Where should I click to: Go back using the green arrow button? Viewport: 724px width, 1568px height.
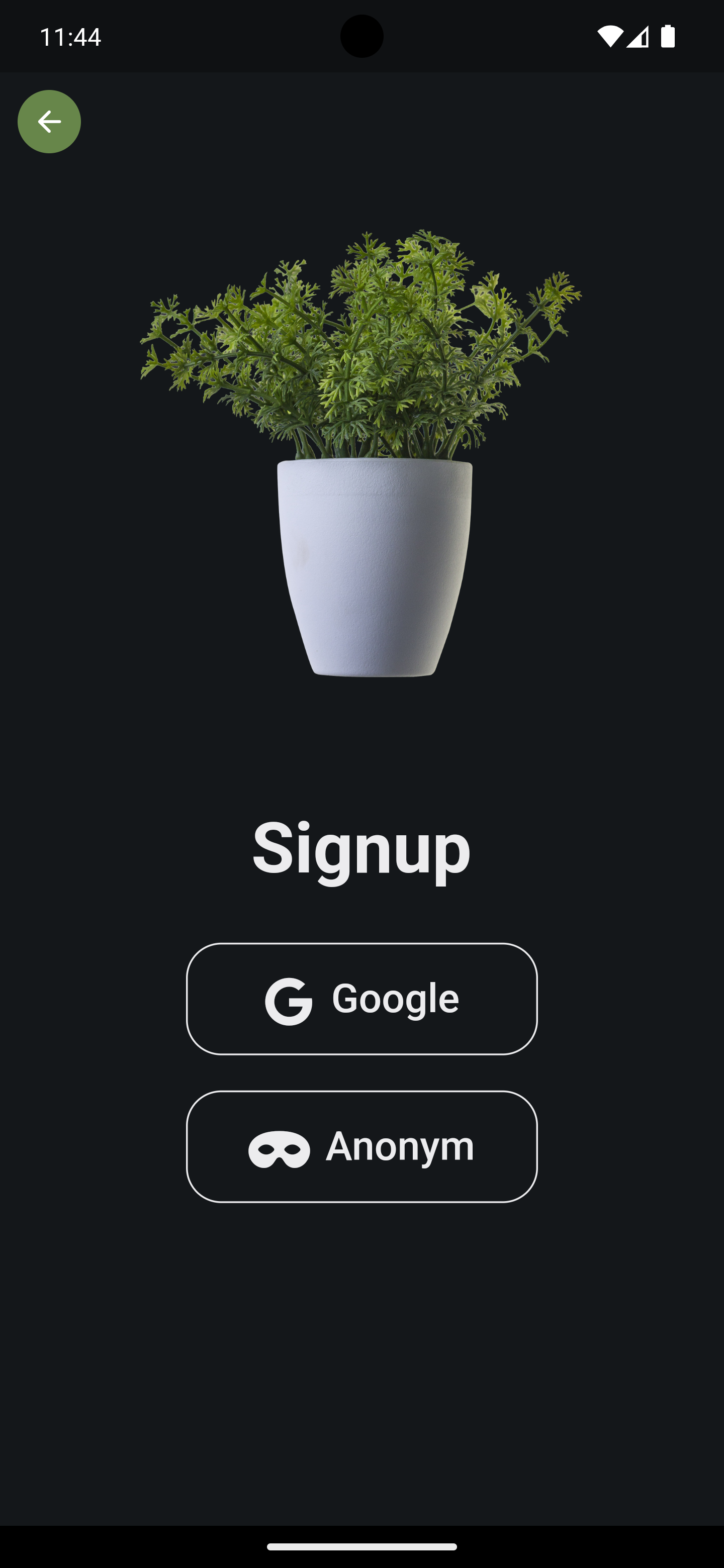click(x=49, y=122)
